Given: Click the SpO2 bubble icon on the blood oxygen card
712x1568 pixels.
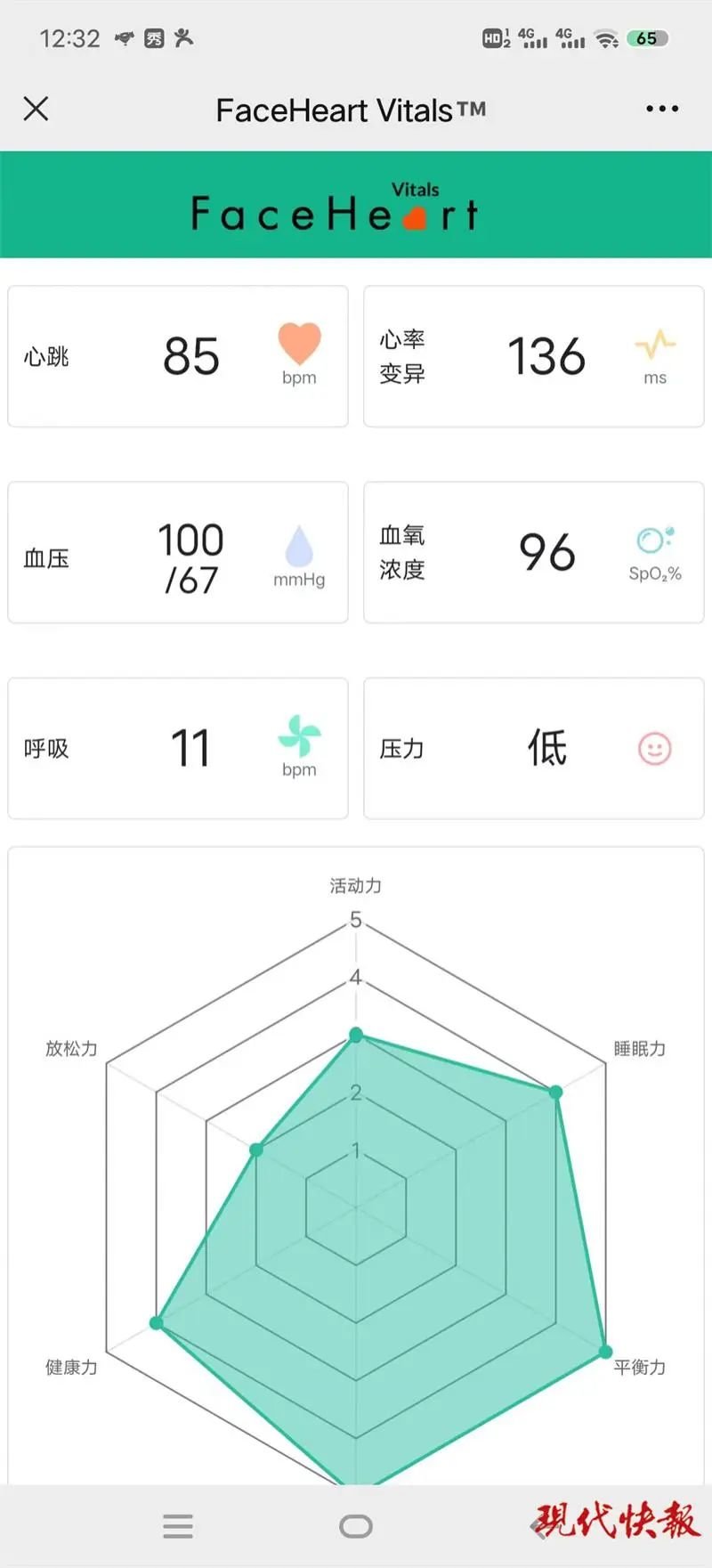Looking at the screenshot, I should coord(652,541).
